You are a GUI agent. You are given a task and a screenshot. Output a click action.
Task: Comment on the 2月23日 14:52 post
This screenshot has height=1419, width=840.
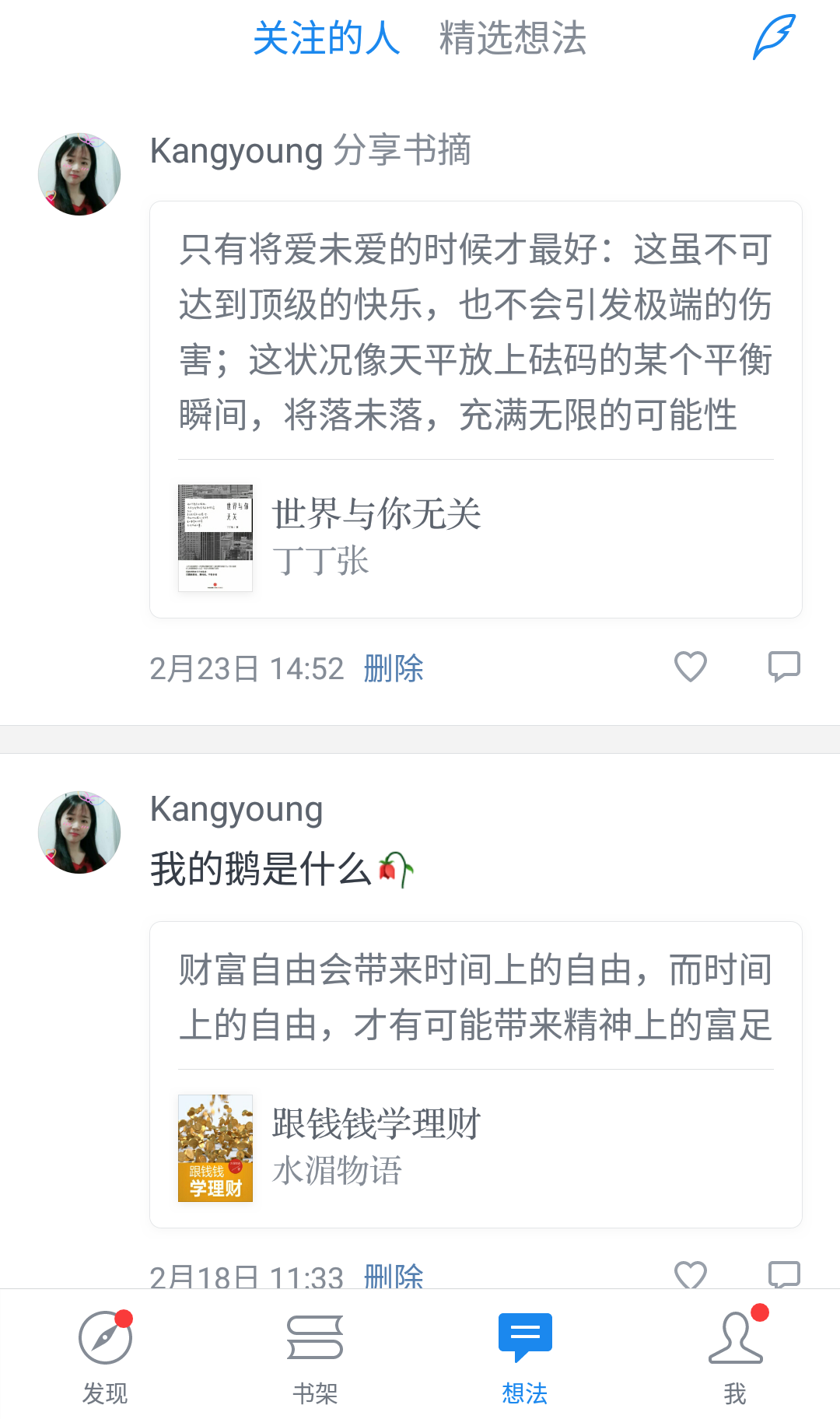784,667
